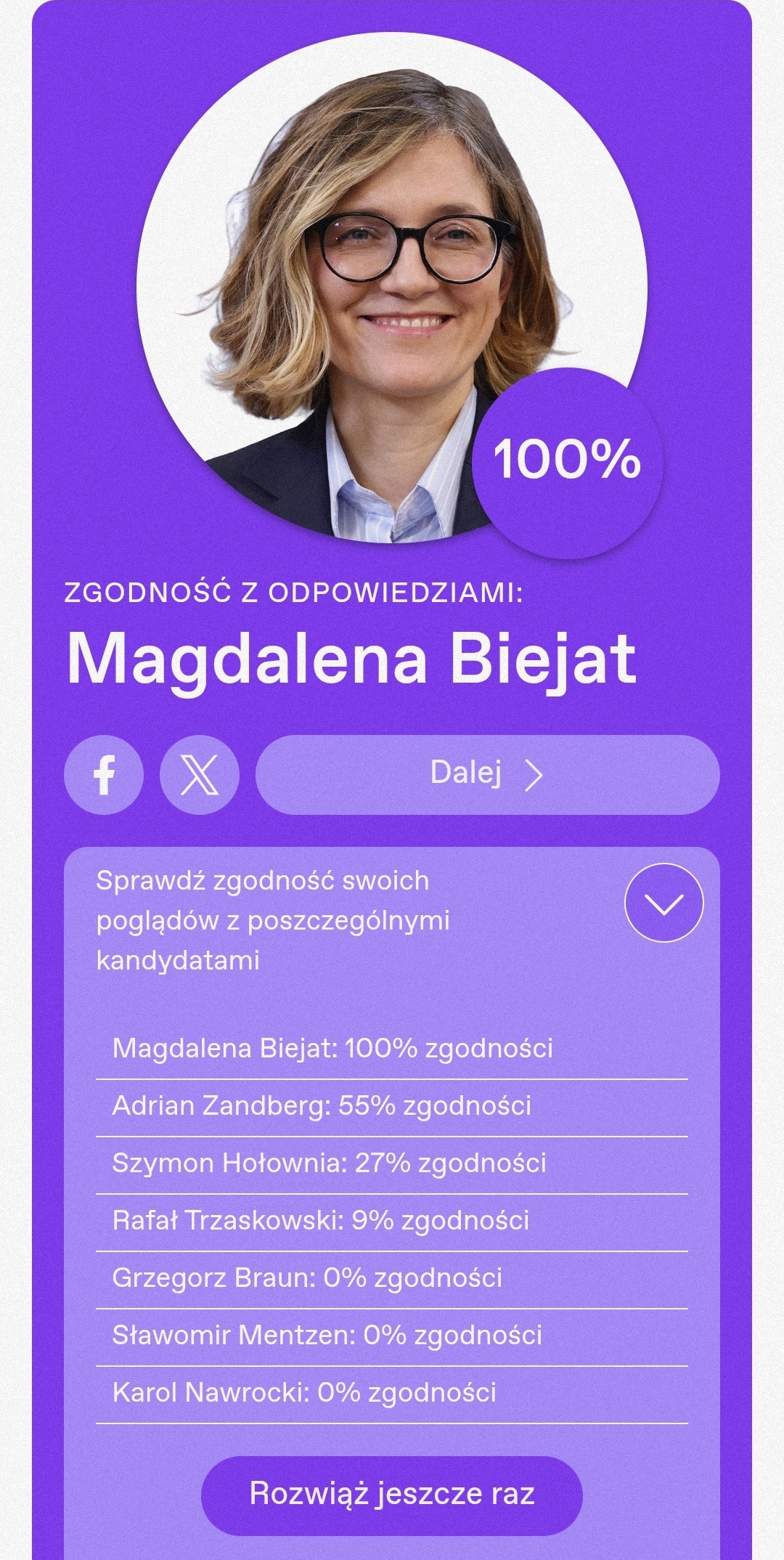The height and width of the screenshot is (1560, 784).
Task: Share result on X
Action: [x=200, y=775]
